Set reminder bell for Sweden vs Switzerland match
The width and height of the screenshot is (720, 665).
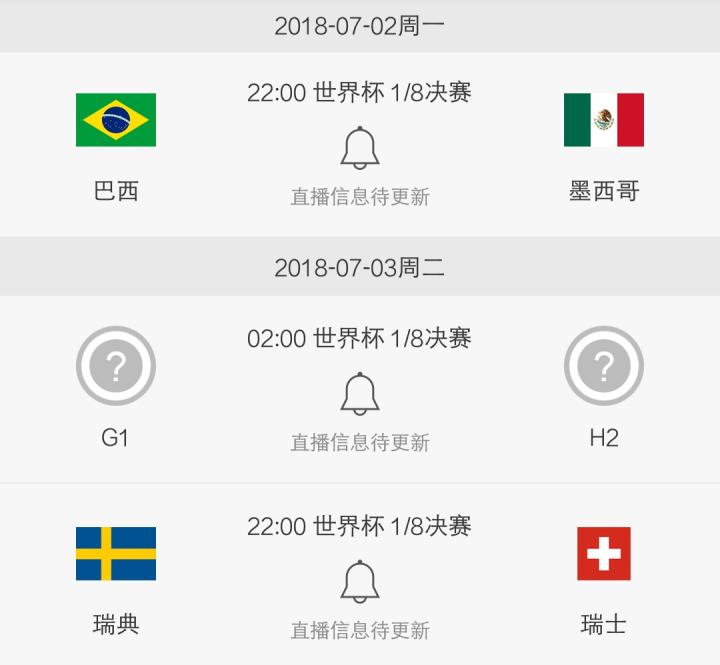pos(360,581)
